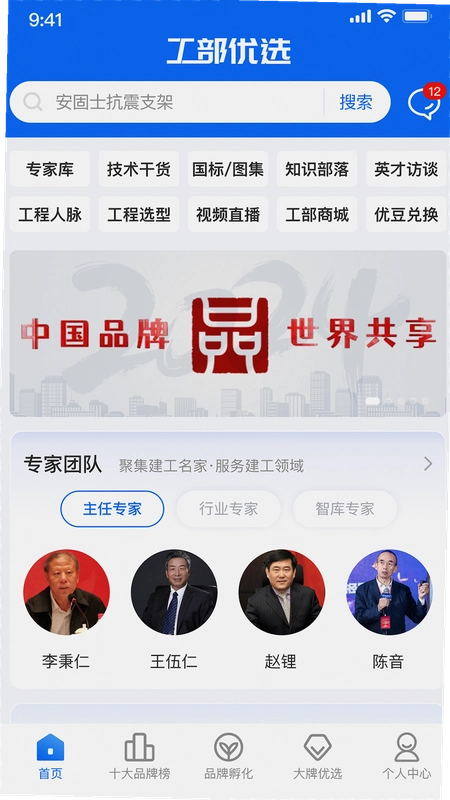Go to 知识部落
Screen dimensions: 450x800
(317, 169)
